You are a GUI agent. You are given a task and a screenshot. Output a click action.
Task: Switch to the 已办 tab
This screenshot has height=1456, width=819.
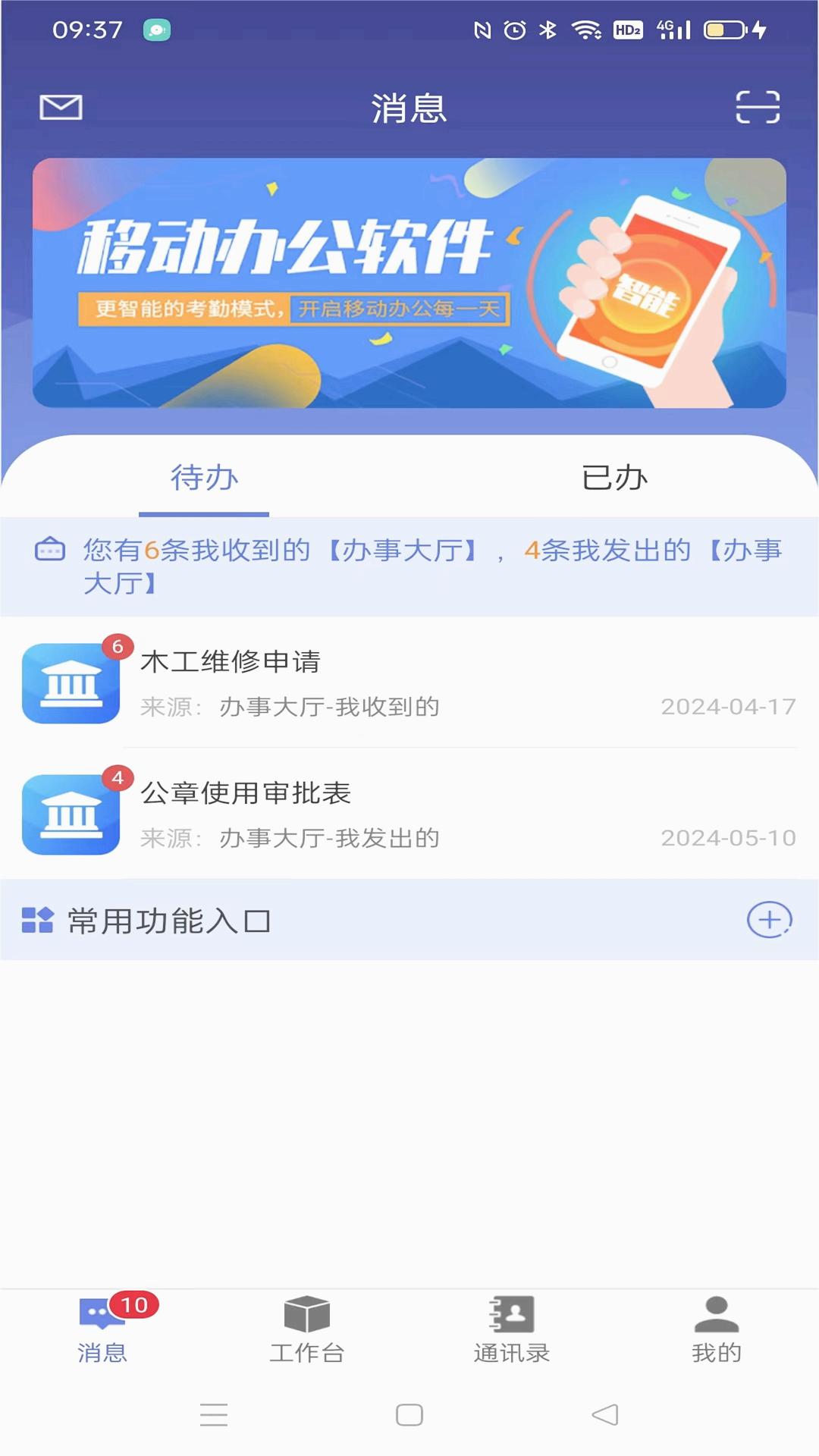point(614,478)
